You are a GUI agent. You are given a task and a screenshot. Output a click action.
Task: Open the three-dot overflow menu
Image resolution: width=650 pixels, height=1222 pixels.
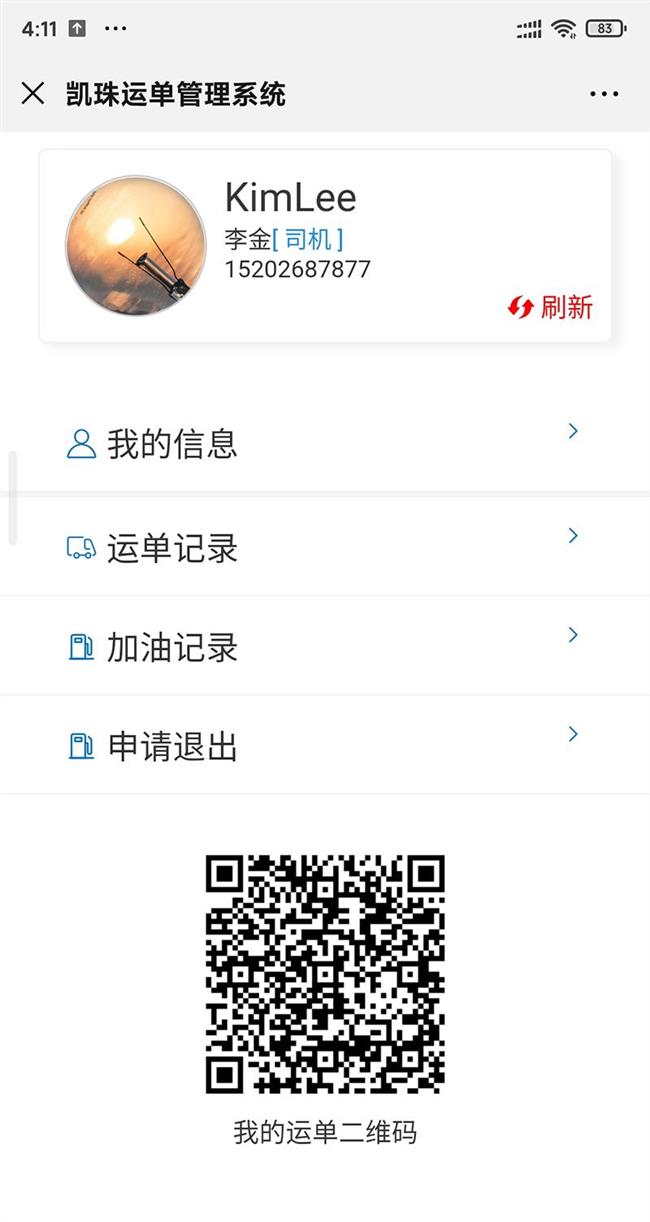[604, 94]
